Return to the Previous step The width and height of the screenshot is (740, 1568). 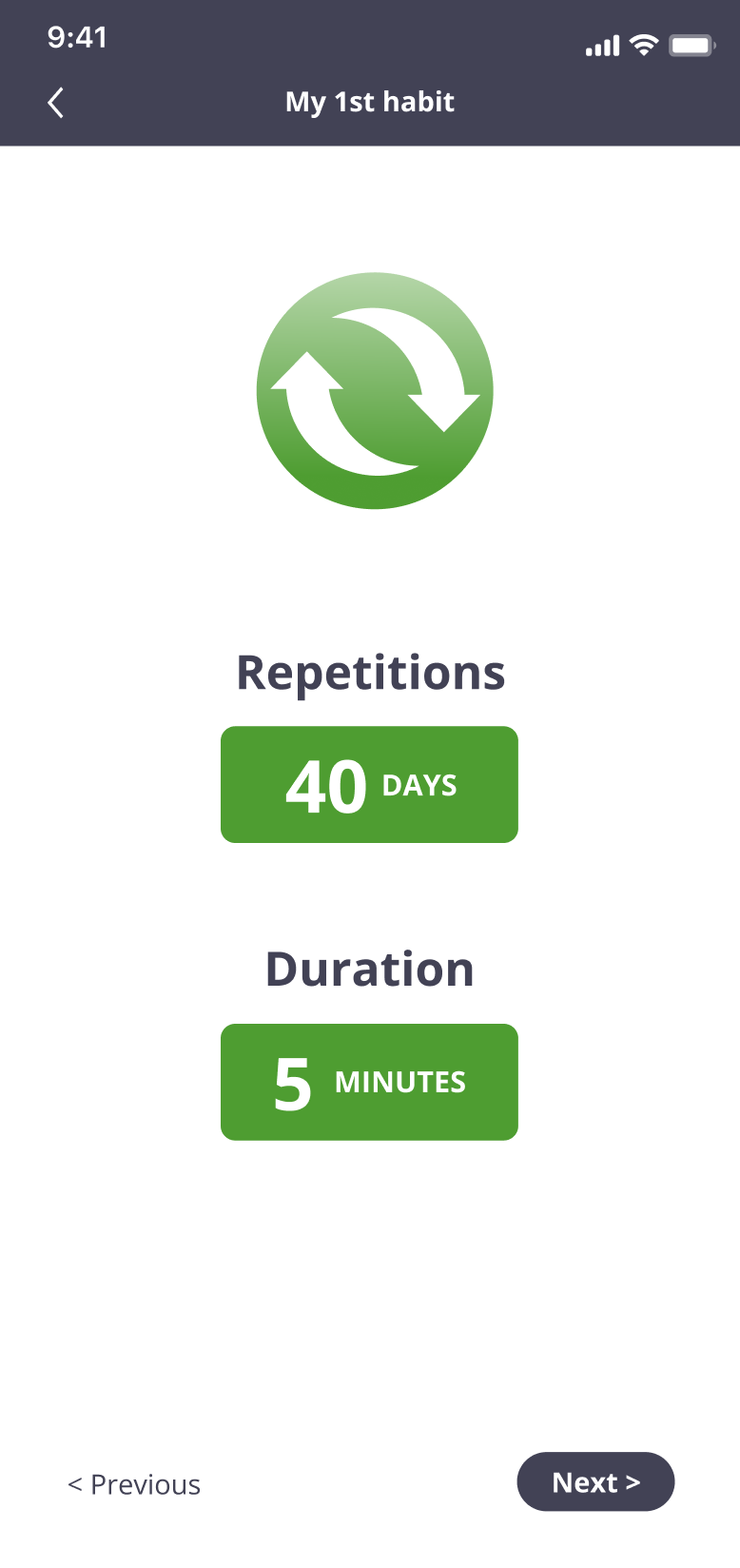pyautogui.click(x=134, y=1484)
